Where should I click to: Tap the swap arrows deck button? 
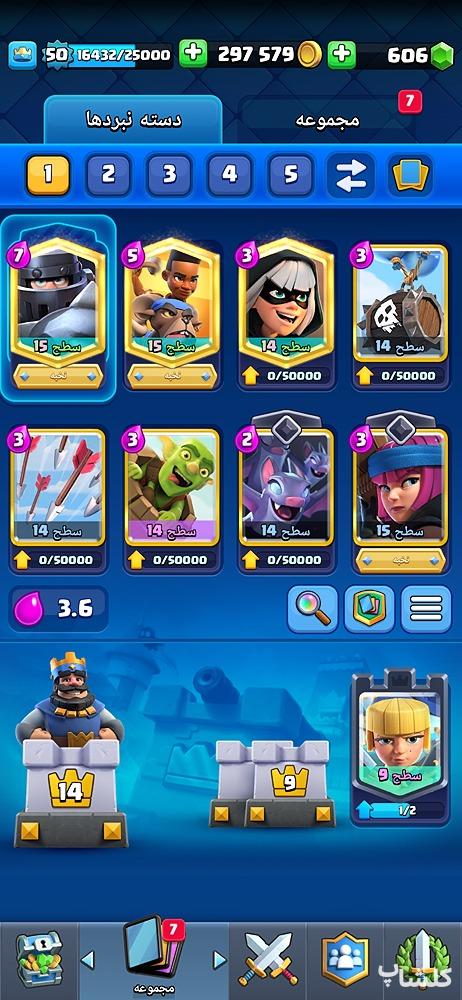(x=350, y=174)
